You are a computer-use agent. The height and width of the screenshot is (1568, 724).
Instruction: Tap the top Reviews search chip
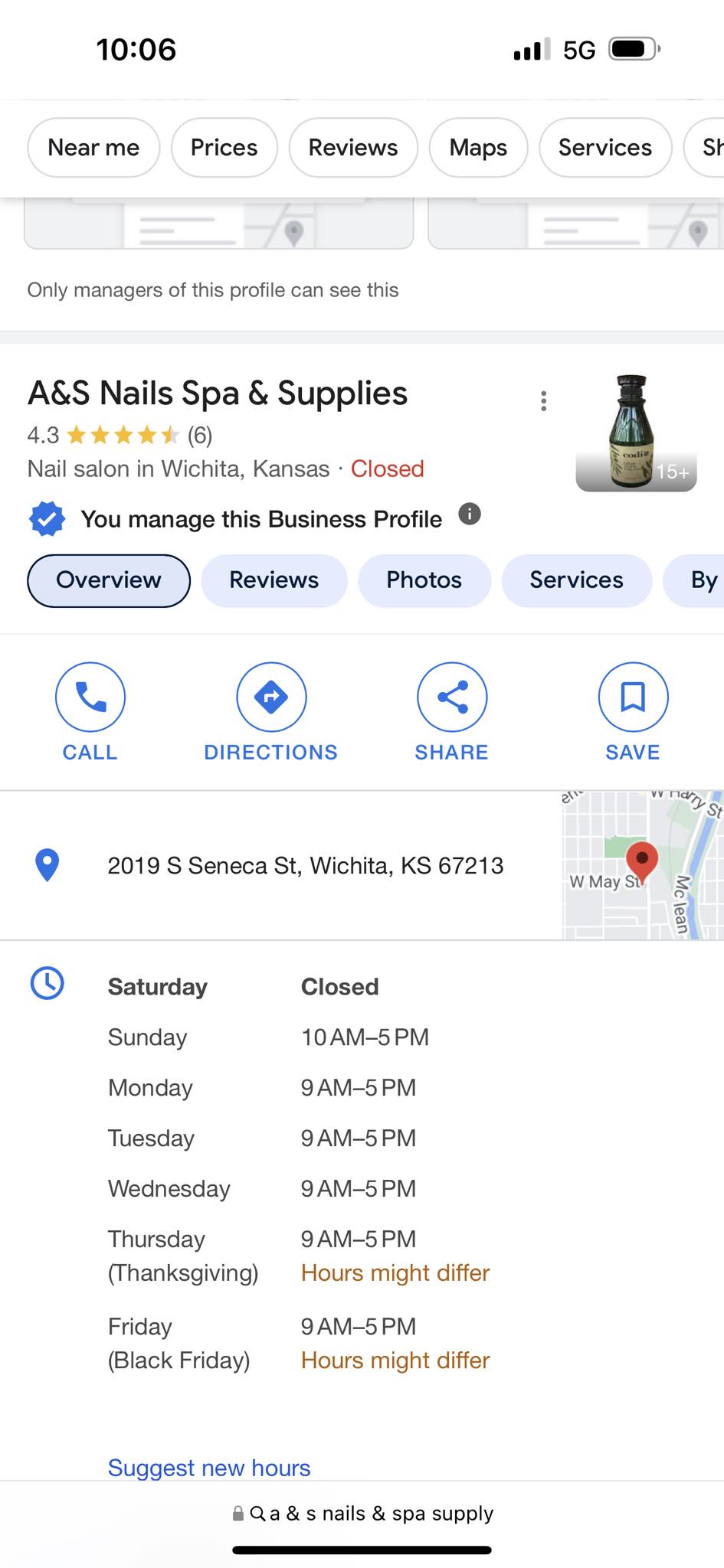pos(353,147)
